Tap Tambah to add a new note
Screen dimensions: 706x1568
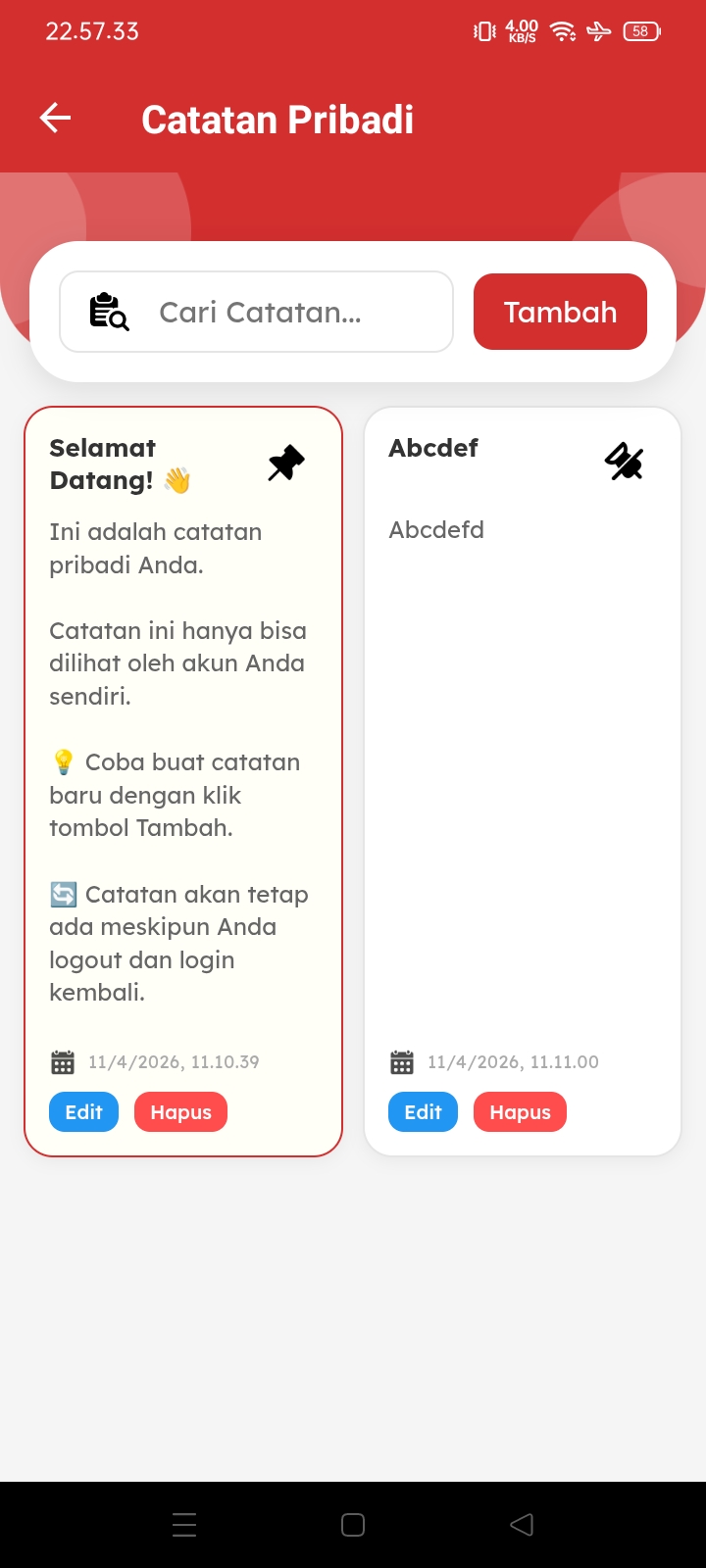point(560,312)
